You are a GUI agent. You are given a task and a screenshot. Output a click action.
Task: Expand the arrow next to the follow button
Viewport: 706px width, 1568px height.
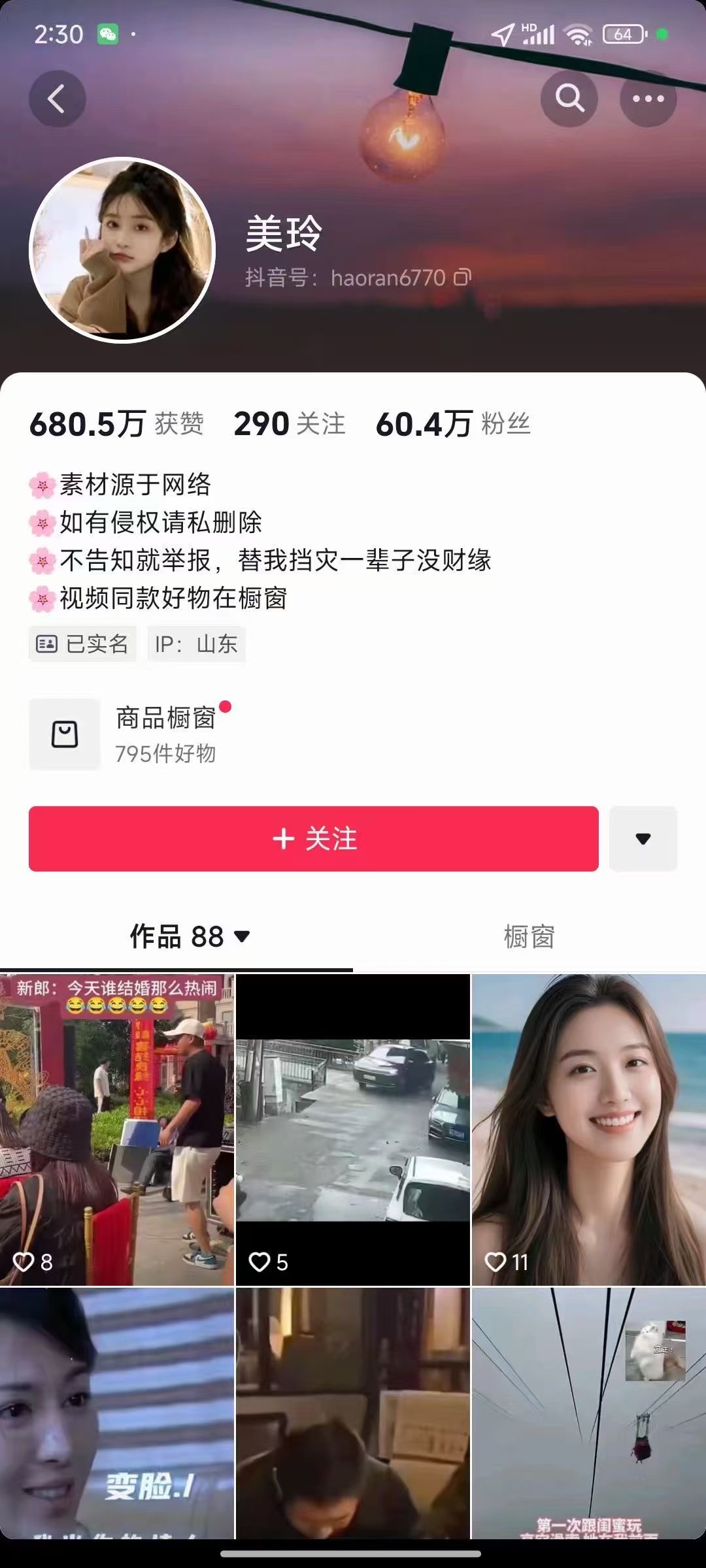pos(643,839)
